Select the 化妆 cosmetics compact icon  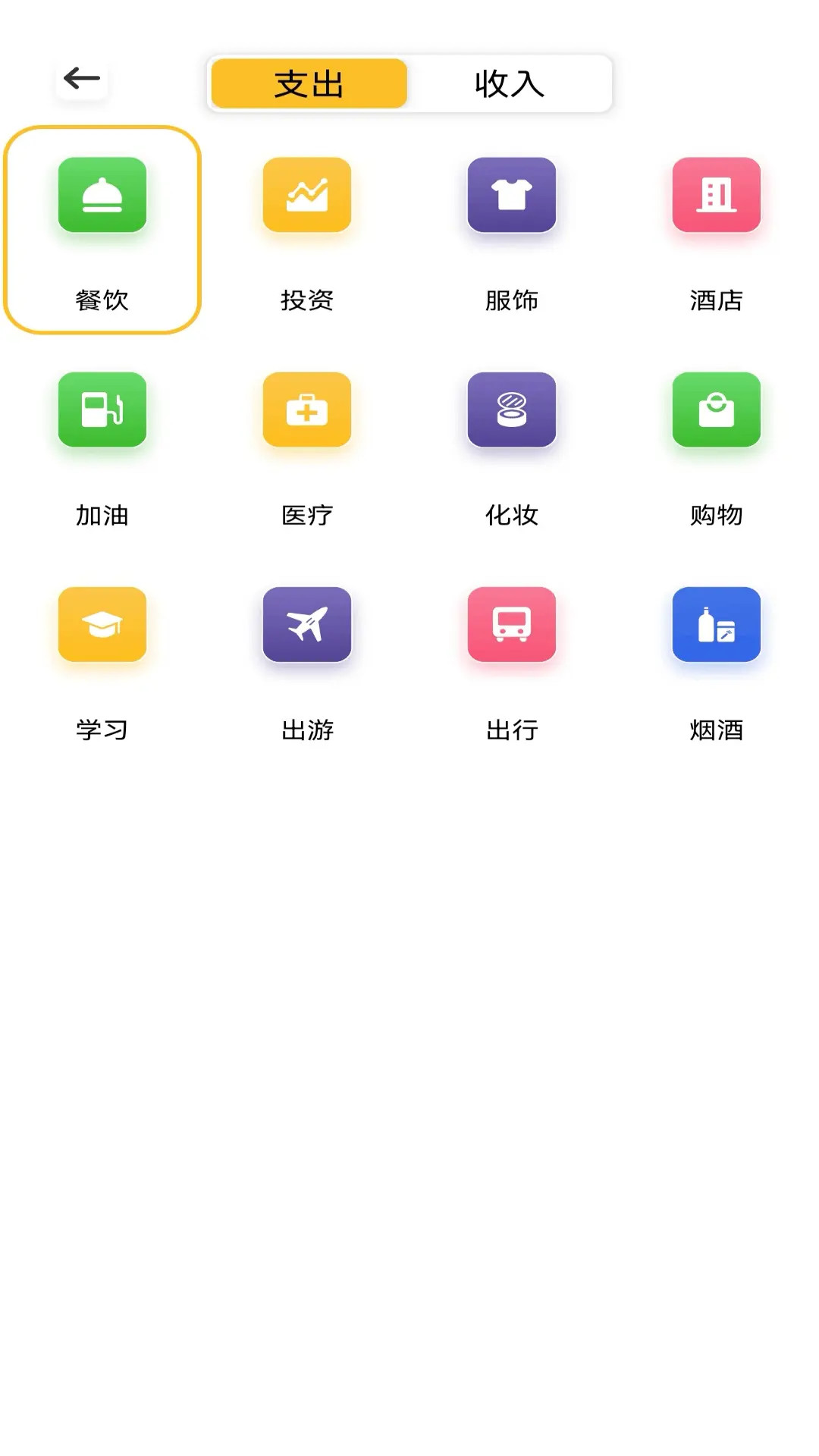[511, 410]
